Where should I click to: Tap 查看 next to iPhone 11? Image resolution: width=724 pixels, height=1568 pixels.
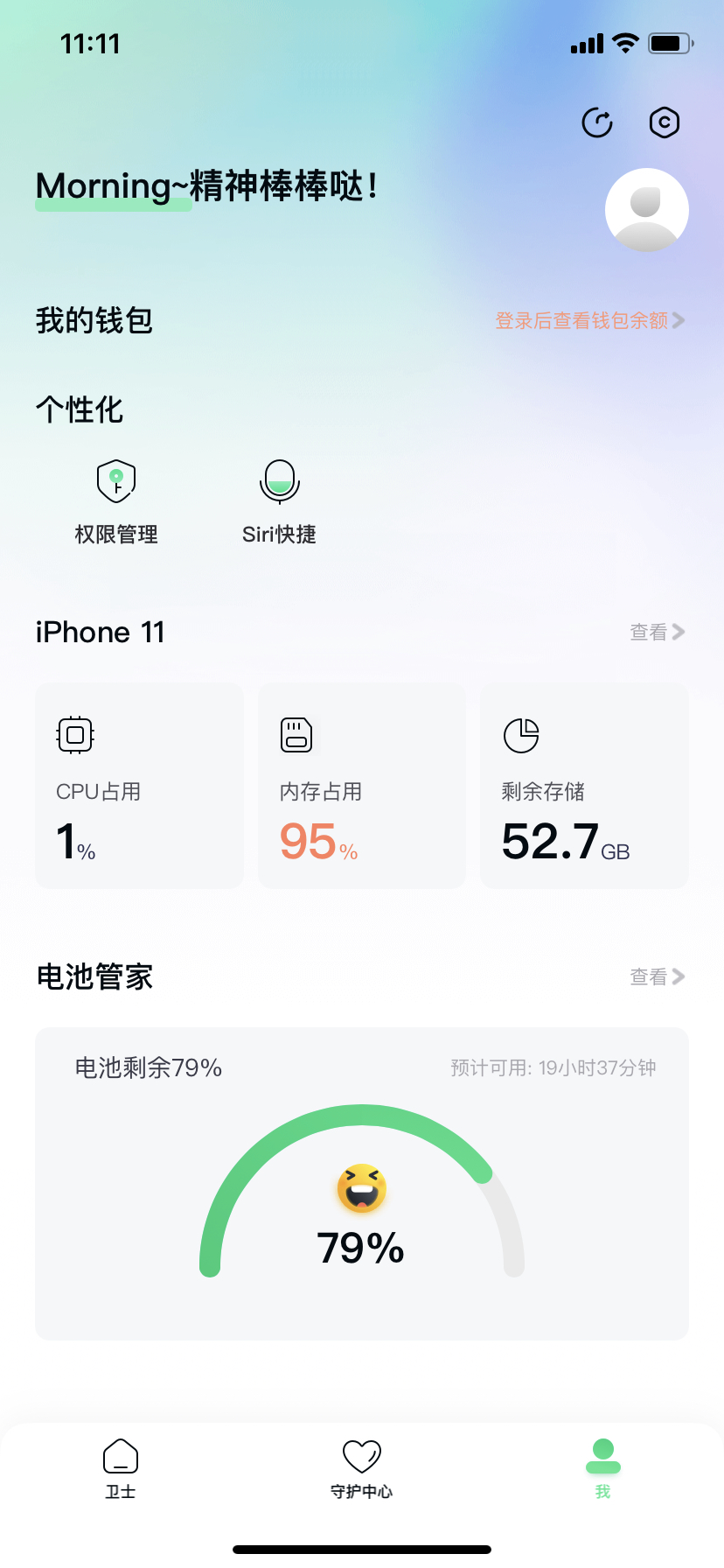click(x=658, y=632)
